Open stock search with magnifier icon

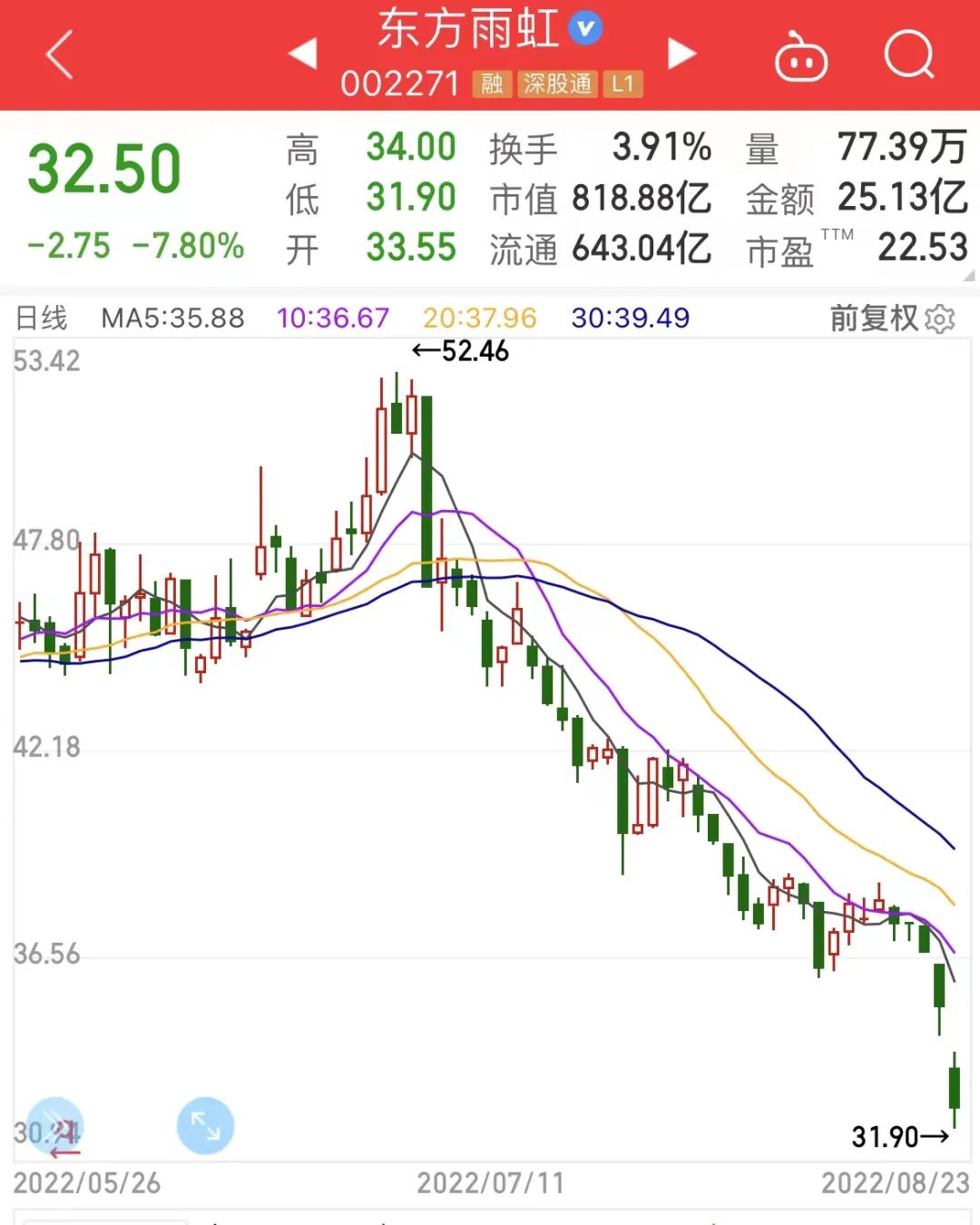coord(907,57)
